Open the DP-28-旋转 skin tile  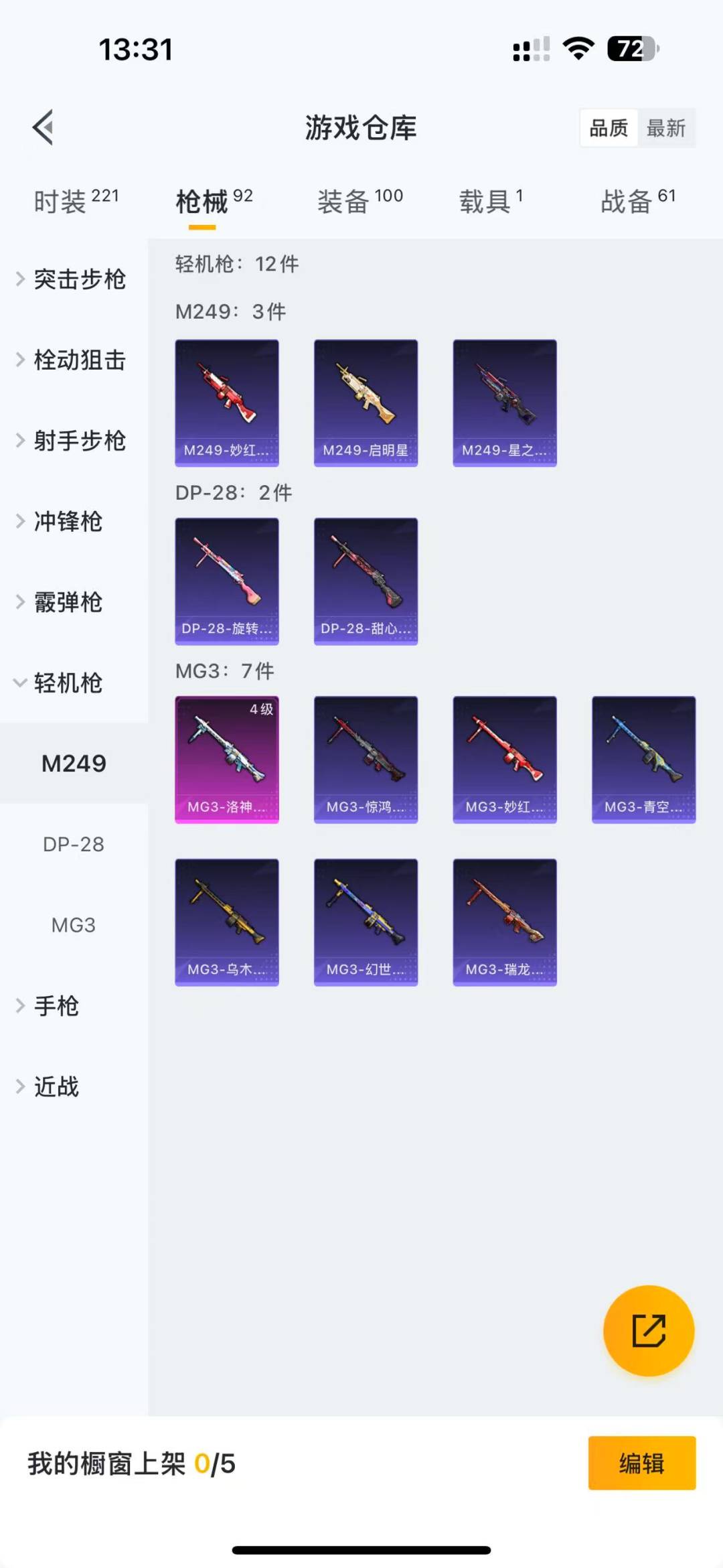(x=227, y=581)
